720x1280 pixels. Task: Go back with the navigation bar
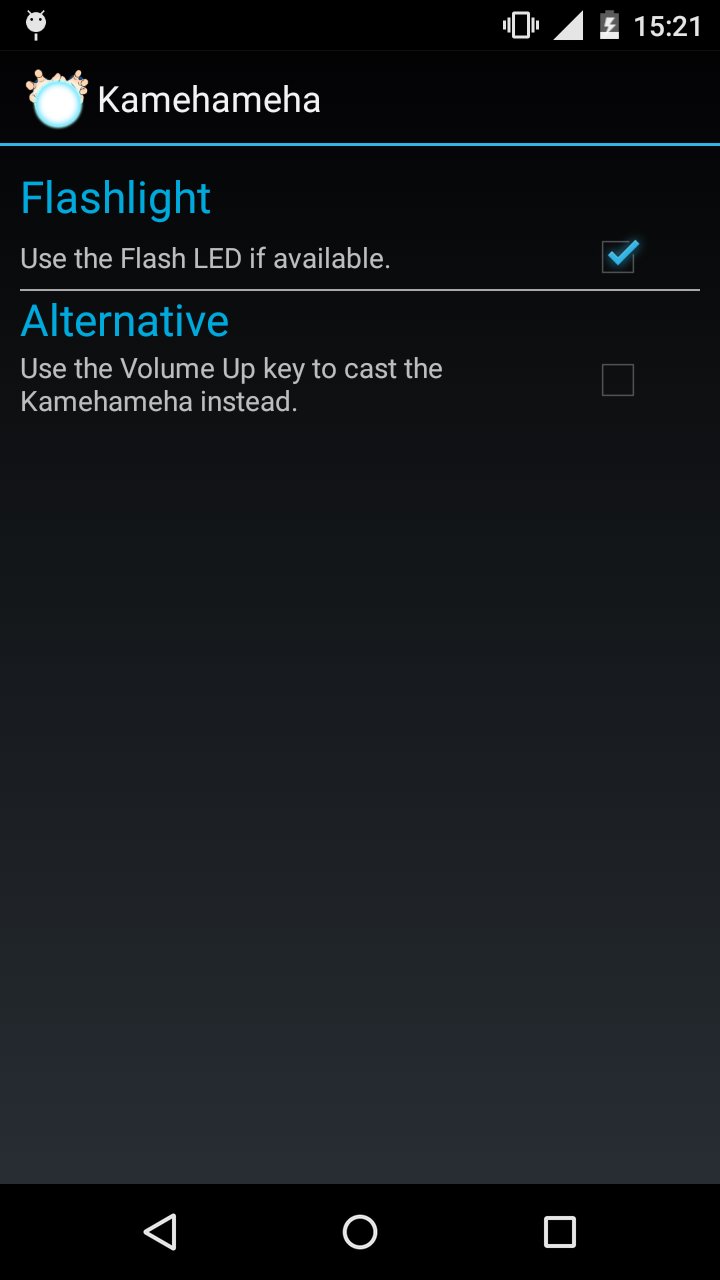(x=160, y=1232)
